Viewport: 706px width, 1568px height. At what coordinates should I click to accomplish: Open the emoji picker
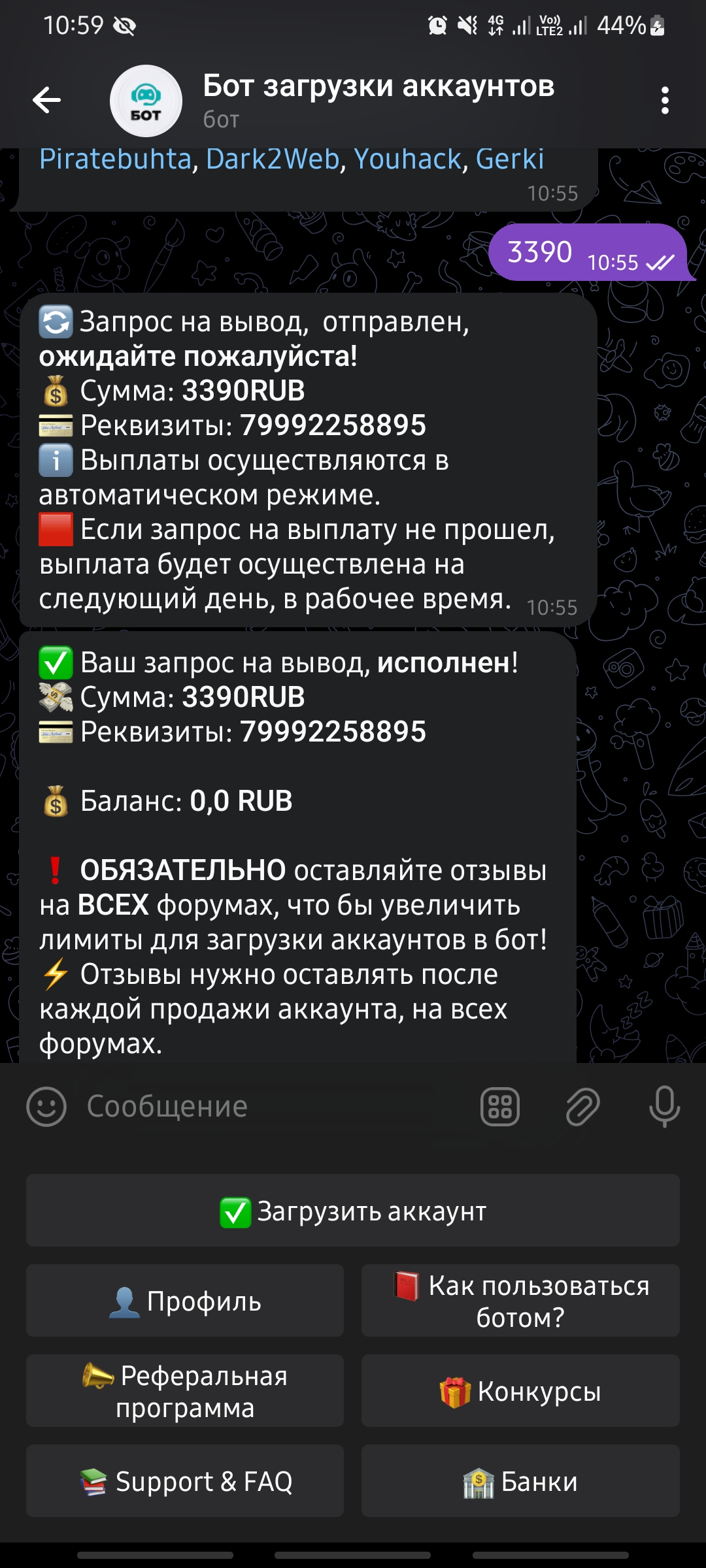point(46,1107)
